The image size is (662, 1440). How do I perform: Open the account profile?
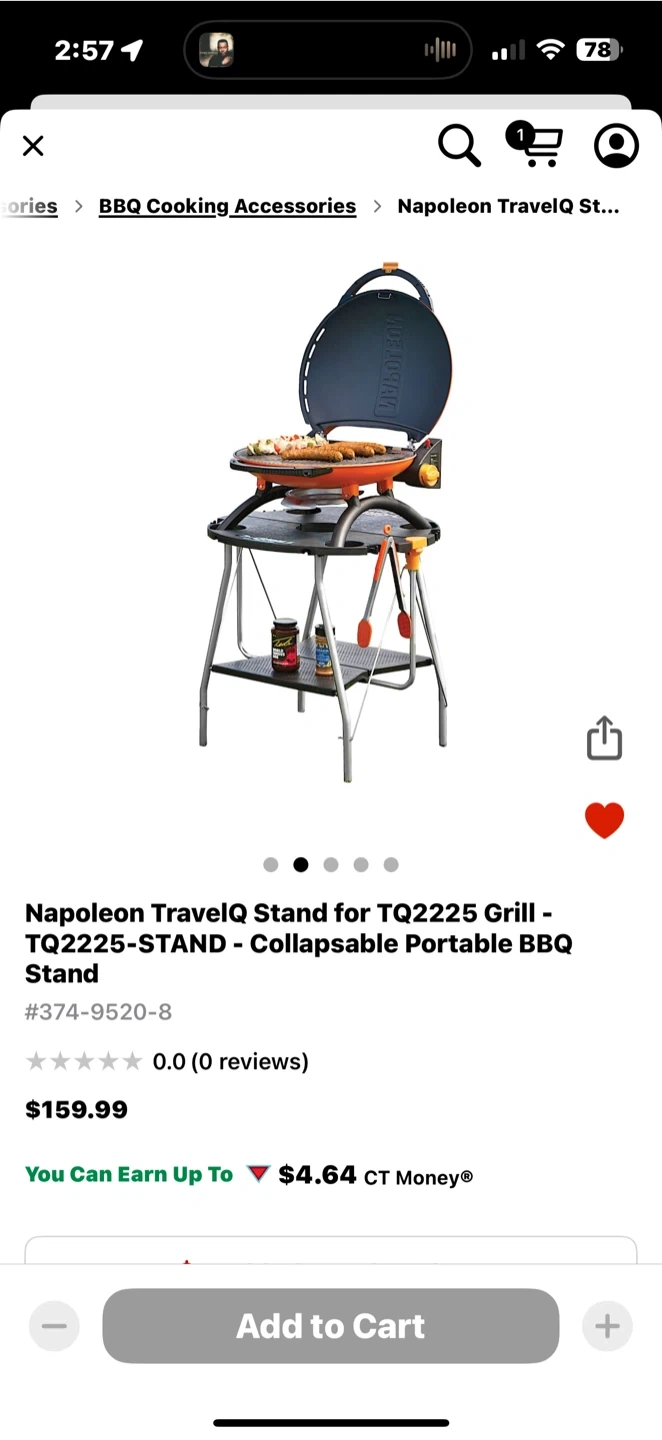click(x=616, y=146)
